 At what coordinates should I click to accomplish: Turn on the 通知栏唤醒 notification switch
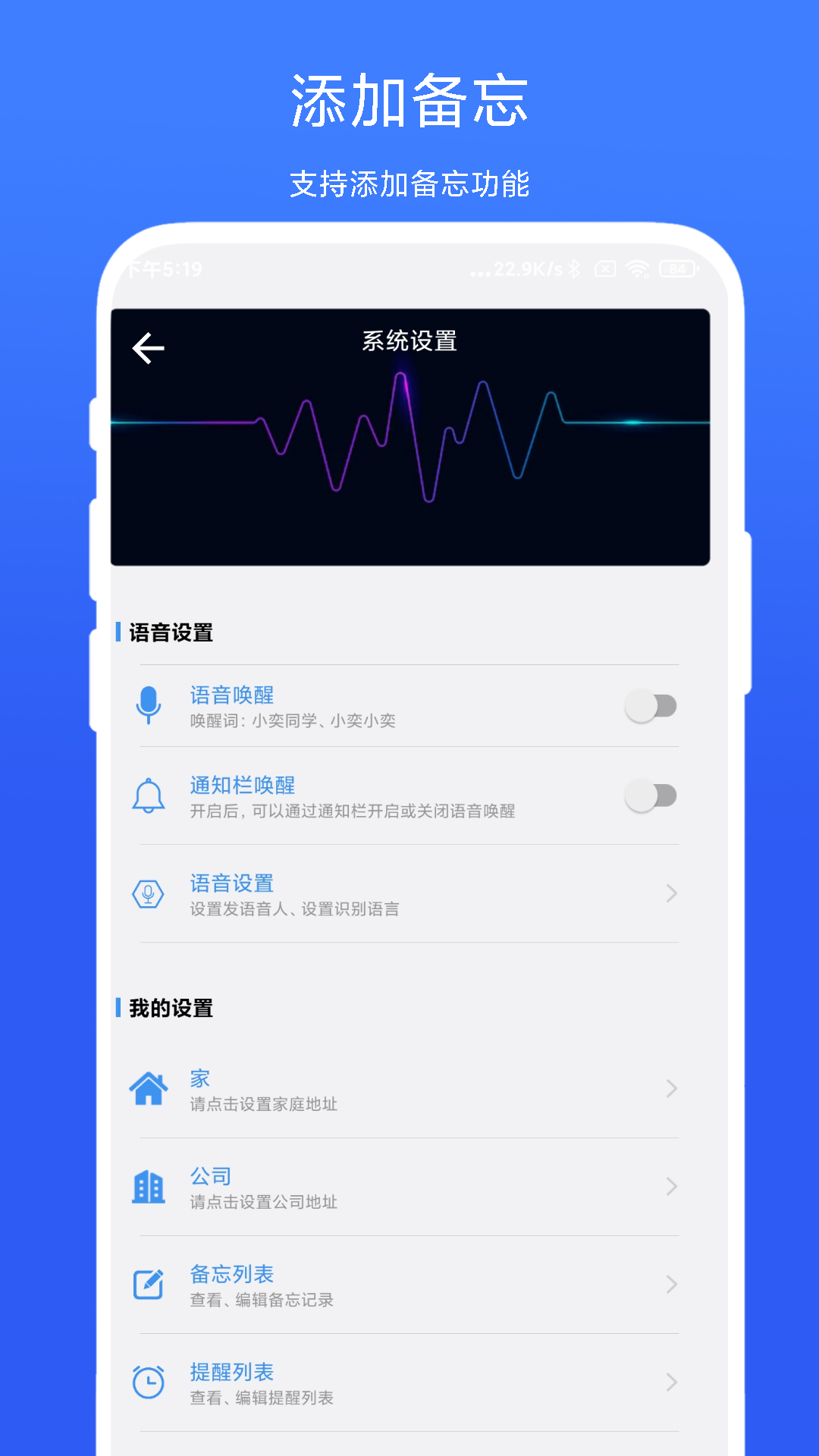point(649,796)
